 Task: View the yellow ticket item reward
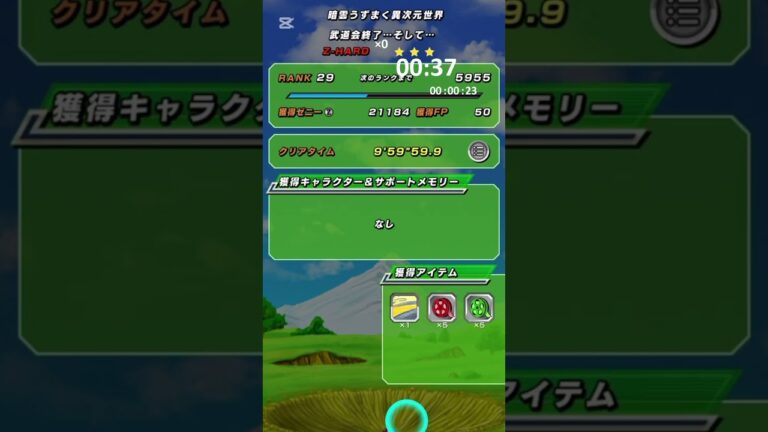404,308
